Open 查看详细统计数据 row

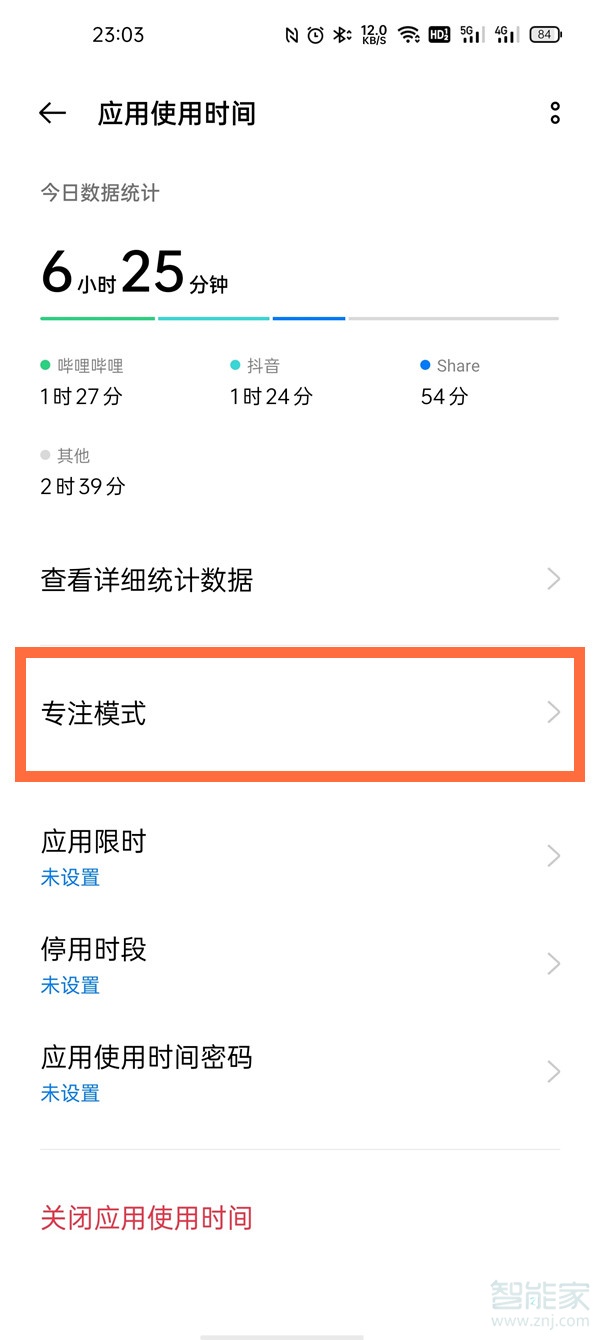coord(299,580)
